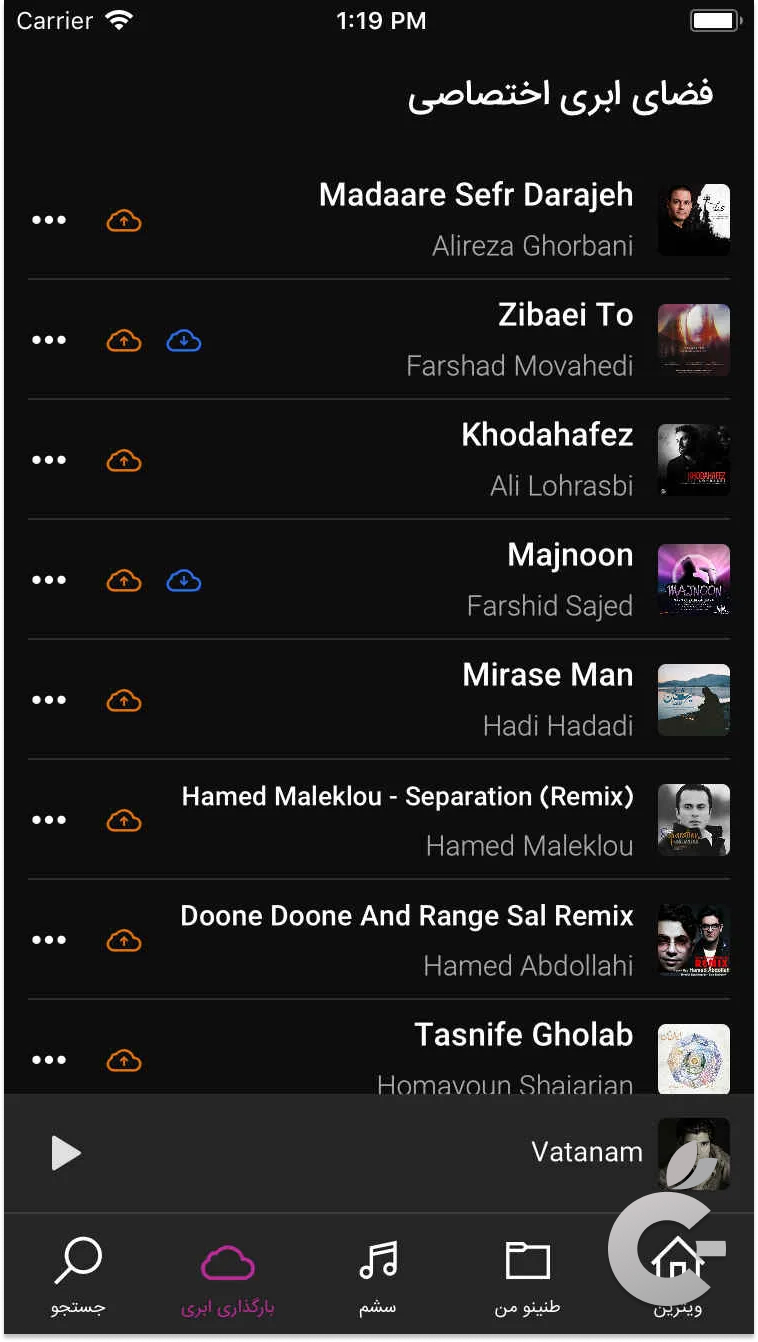This screenshot has width=758, height=1342.
Task: Open the طنینو من folder icon
Action: 527,1262
